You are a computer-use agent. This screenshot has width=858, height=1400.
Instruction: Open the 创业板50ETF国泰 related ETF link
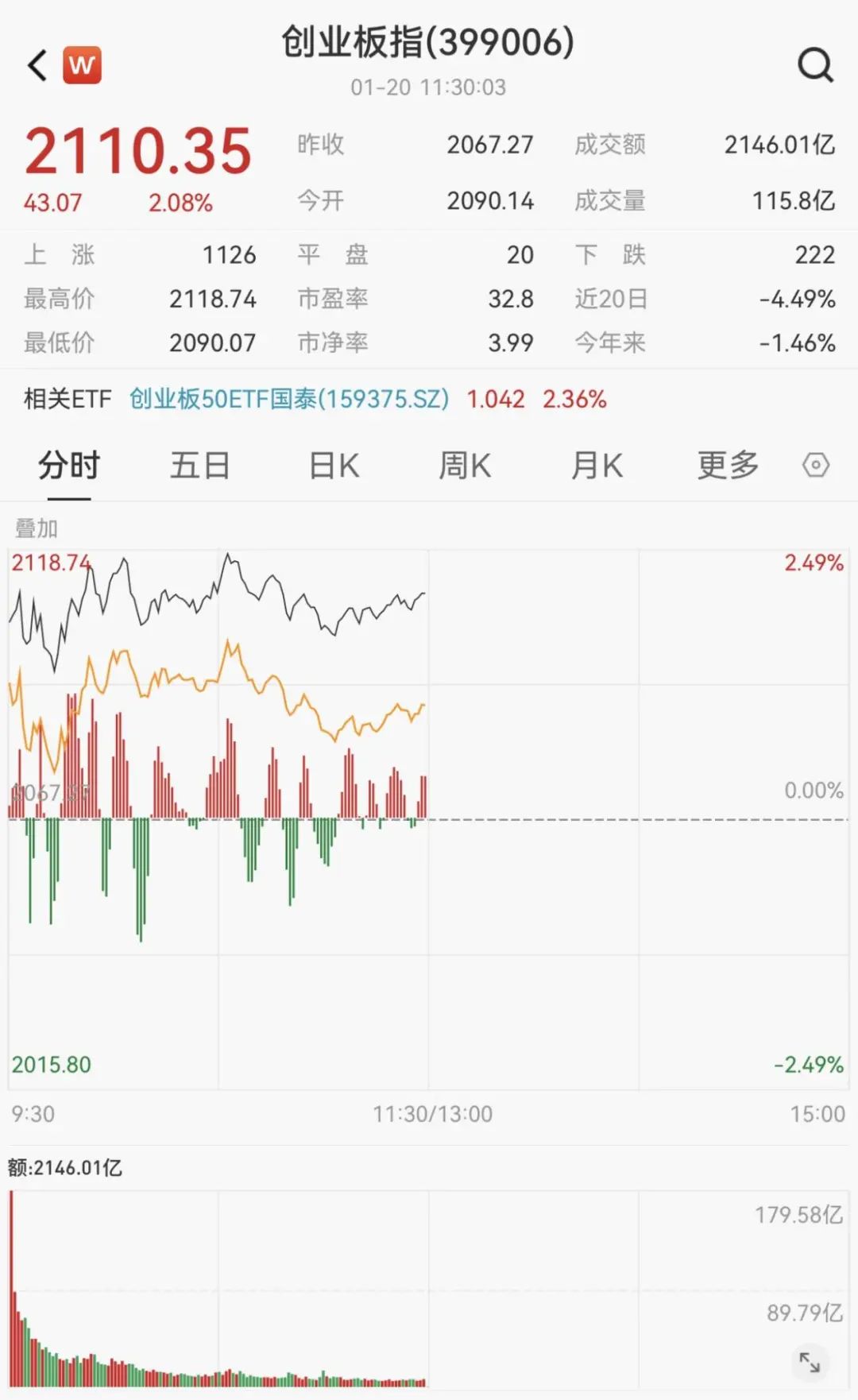pyautogui.click(x=289, y=399)
